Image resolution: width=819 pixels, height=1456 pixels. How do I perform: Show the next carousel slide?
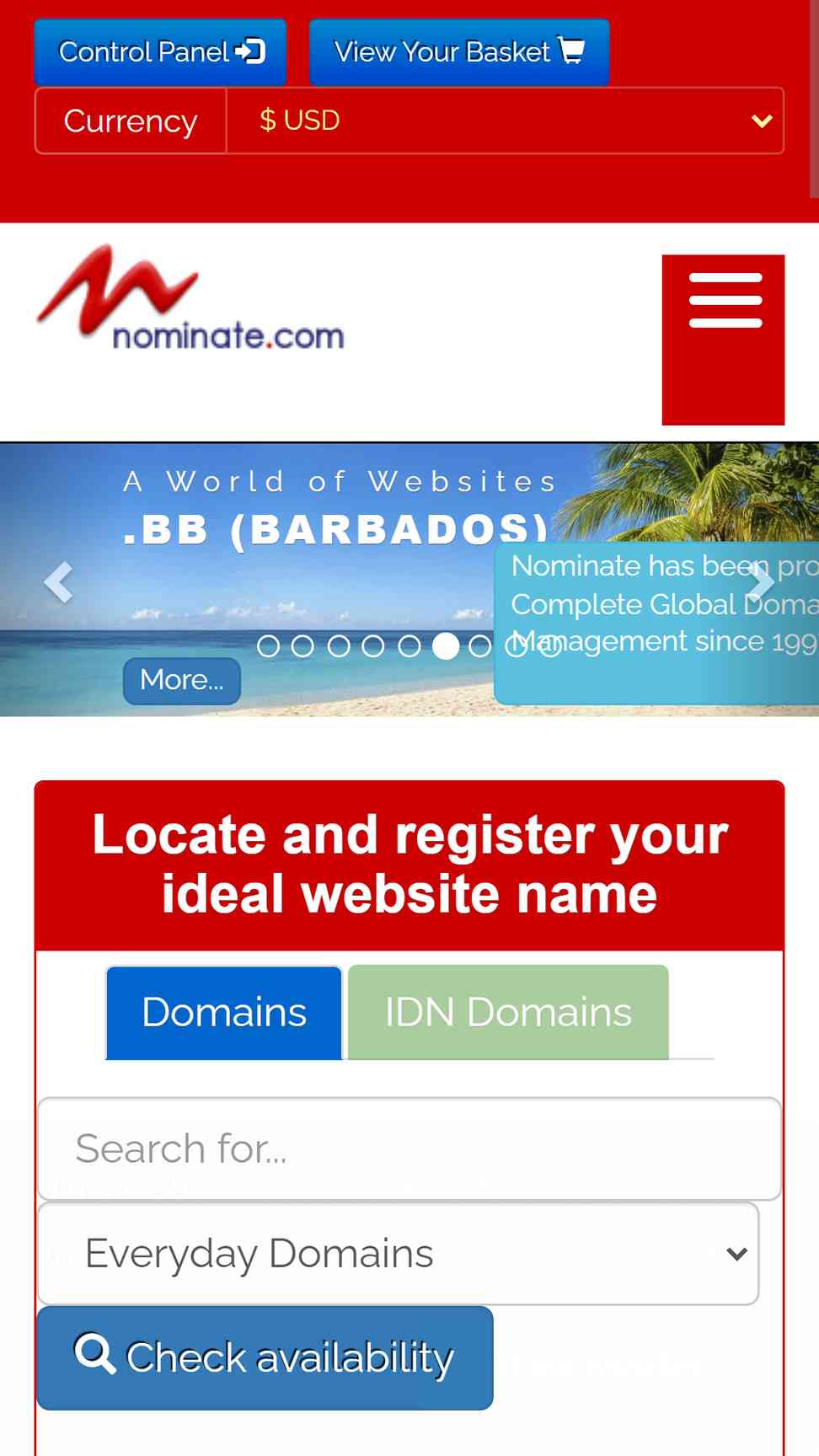[x=761, y=581]
